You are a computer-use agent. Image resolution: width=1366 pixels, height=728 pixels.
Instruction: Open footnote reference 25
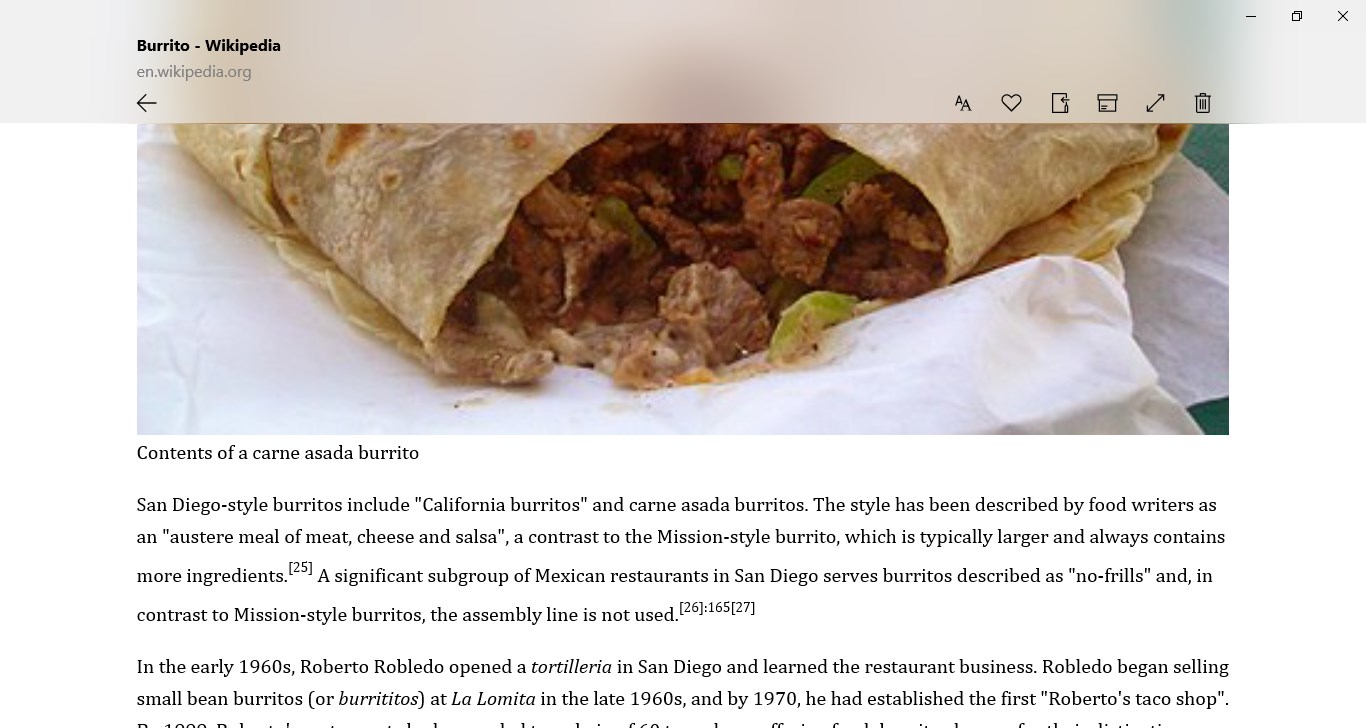pyautogui.click(x=300, y=568)
